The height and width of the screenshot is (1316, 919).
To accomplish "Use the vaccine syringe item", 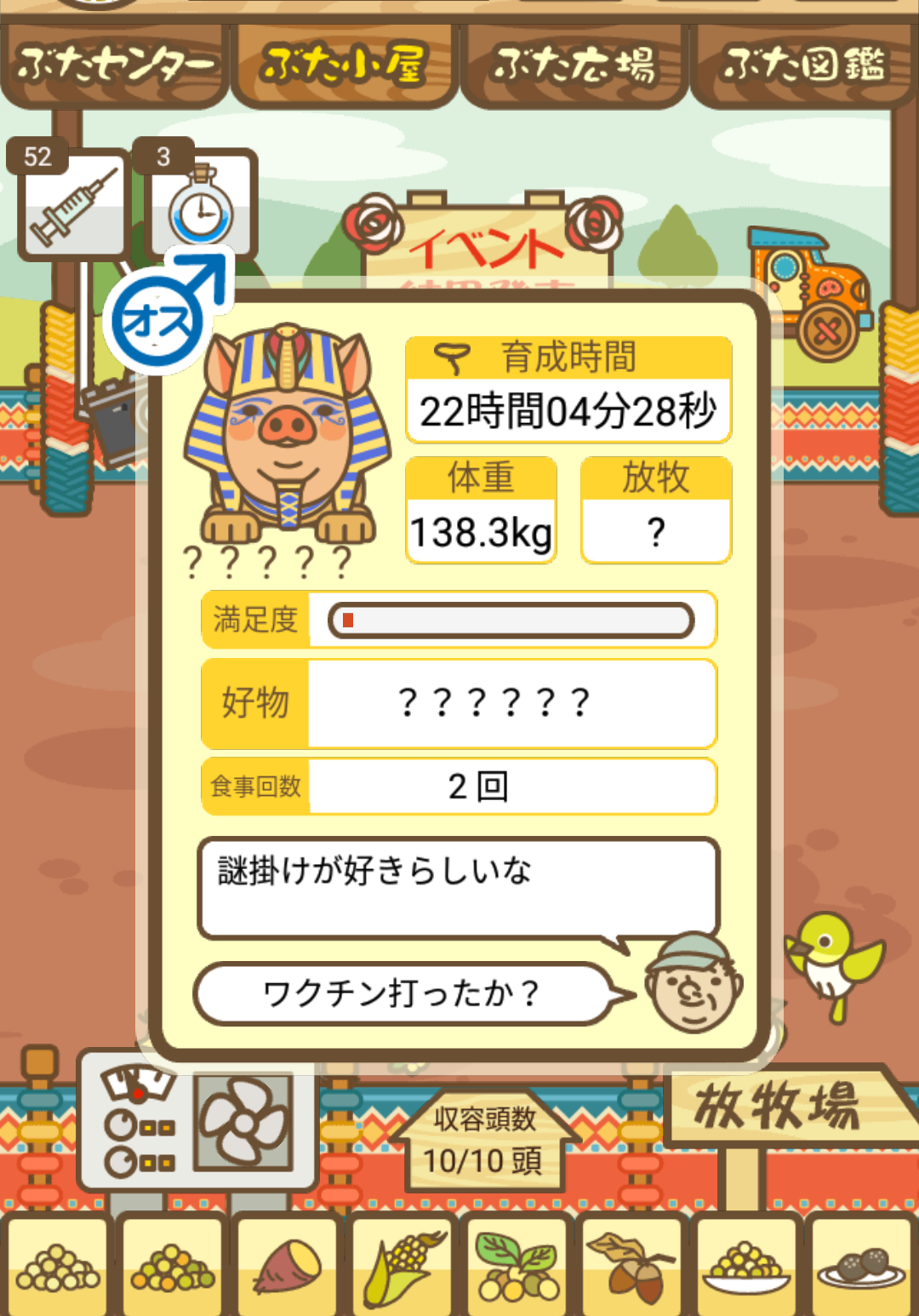I will (73, 205).
